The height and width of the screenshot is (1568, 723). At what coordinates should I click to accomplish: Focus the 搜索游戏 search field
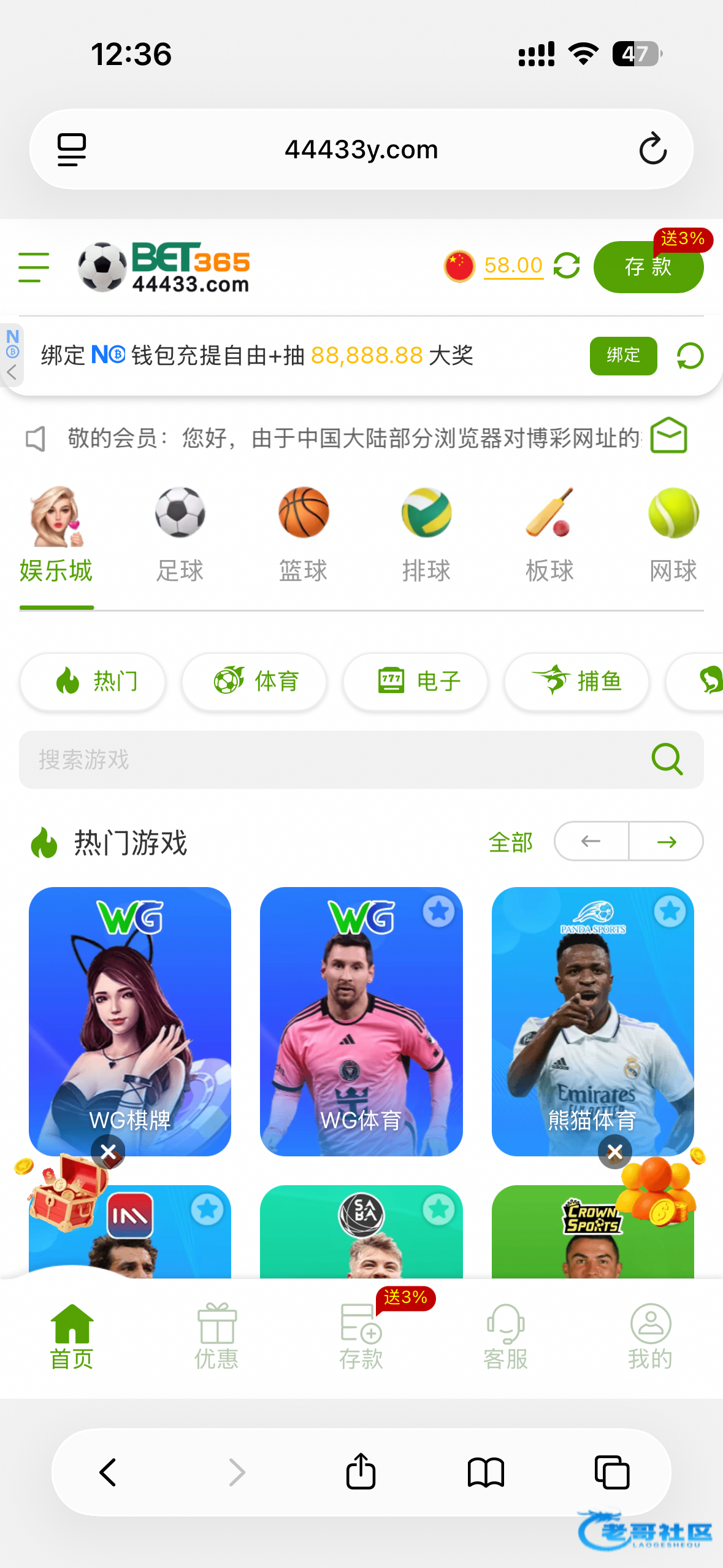pyautogui.click(x=331, y=759)
